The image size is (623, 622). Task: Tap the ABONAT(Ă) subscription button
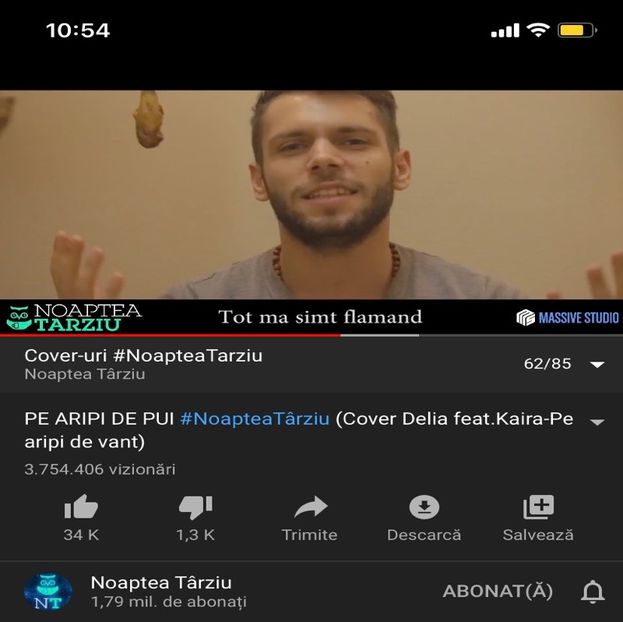(x=497, y=591)
